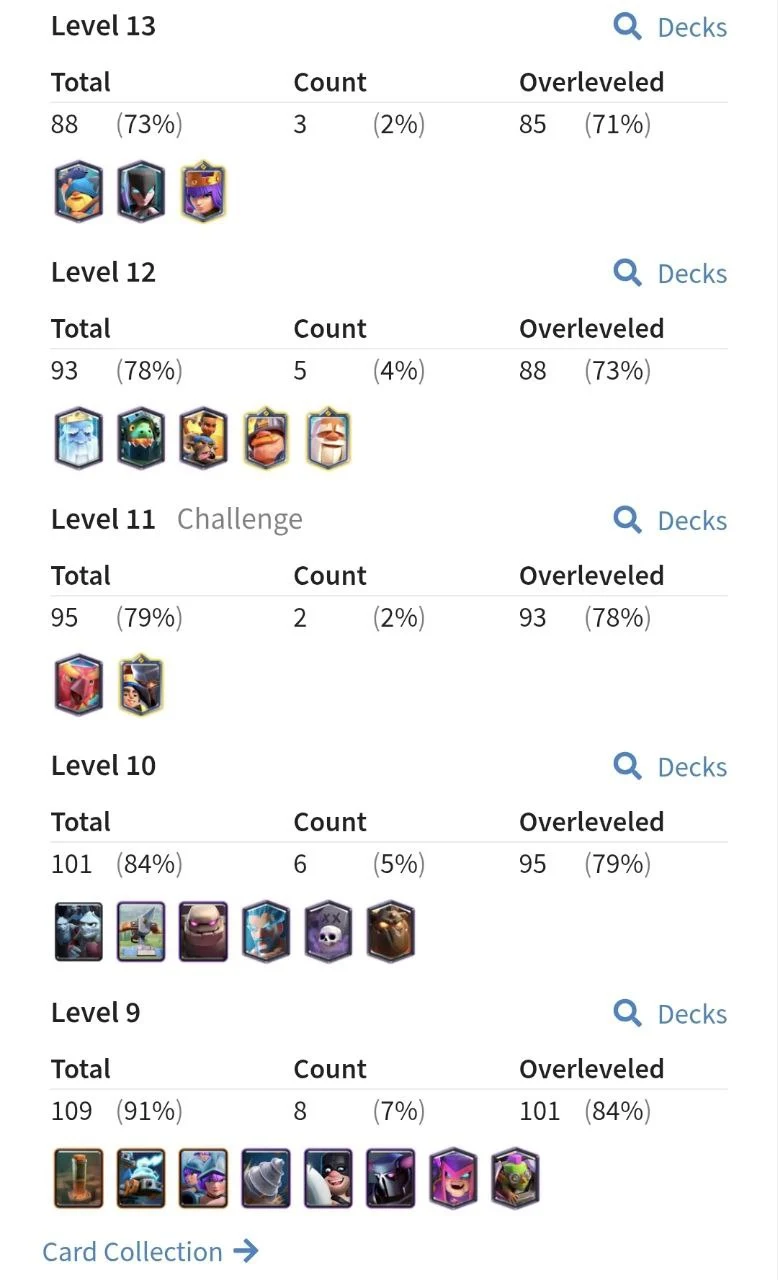Go to Card Collection page
The height and width of the screenshot is (1280, 778).
pyautogui.click(x=150, y=1251)
